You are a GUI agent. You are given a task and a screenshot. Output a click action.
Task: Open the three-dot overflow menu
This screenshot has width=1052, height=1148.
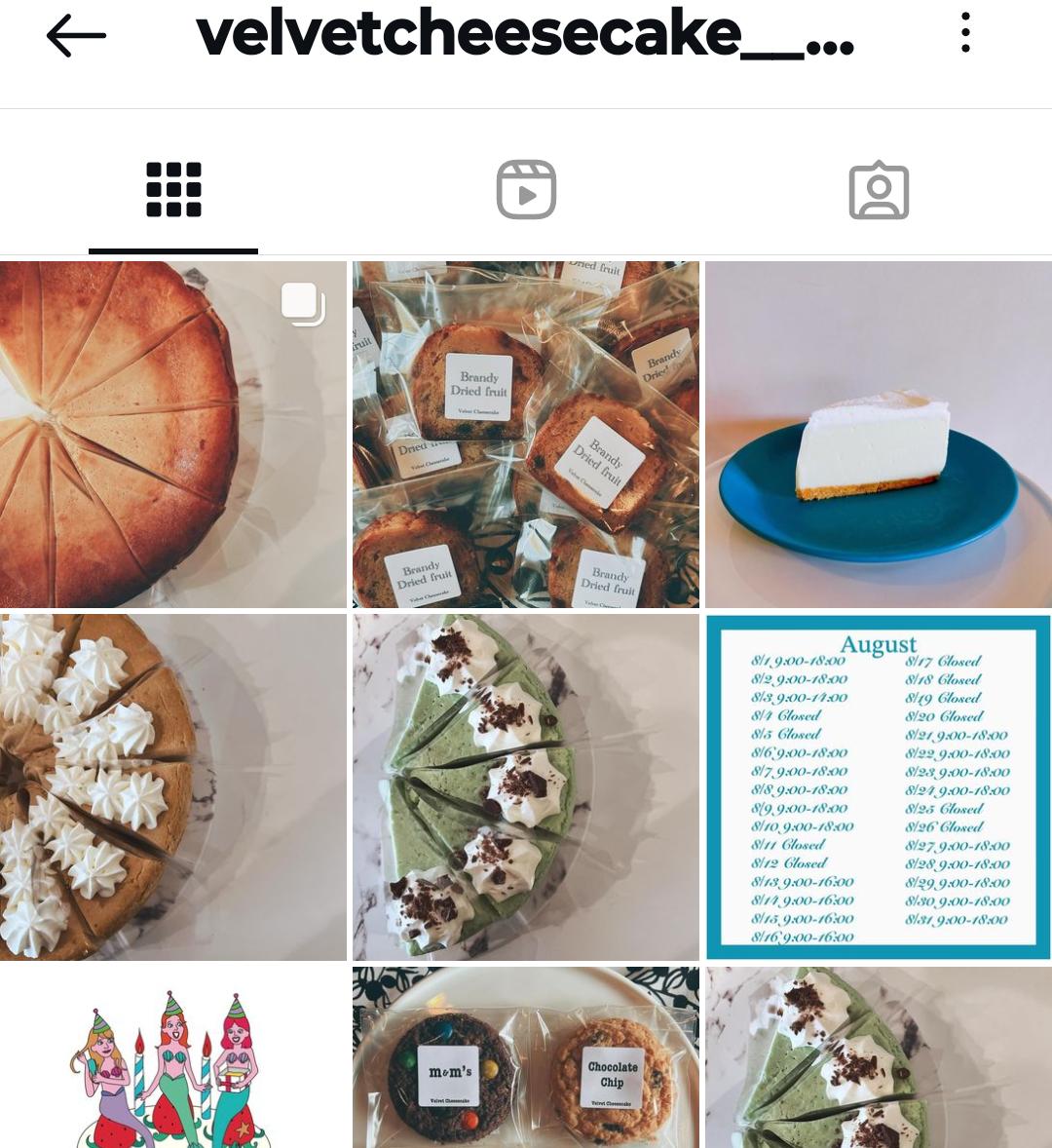coord(965,33)
